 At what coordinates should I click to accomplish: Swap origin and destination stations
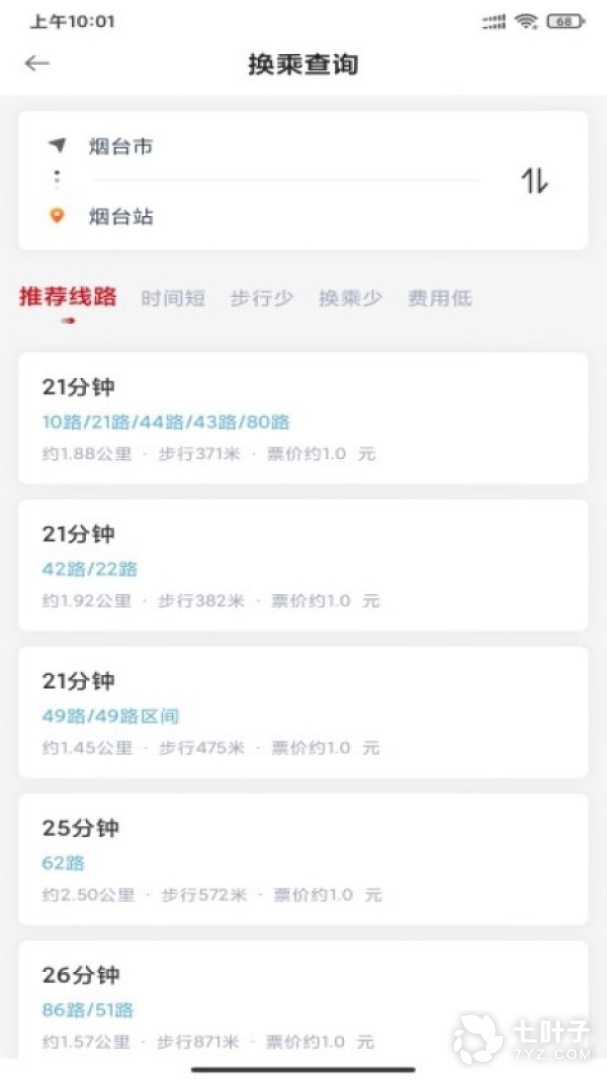[x=534, y=182]
